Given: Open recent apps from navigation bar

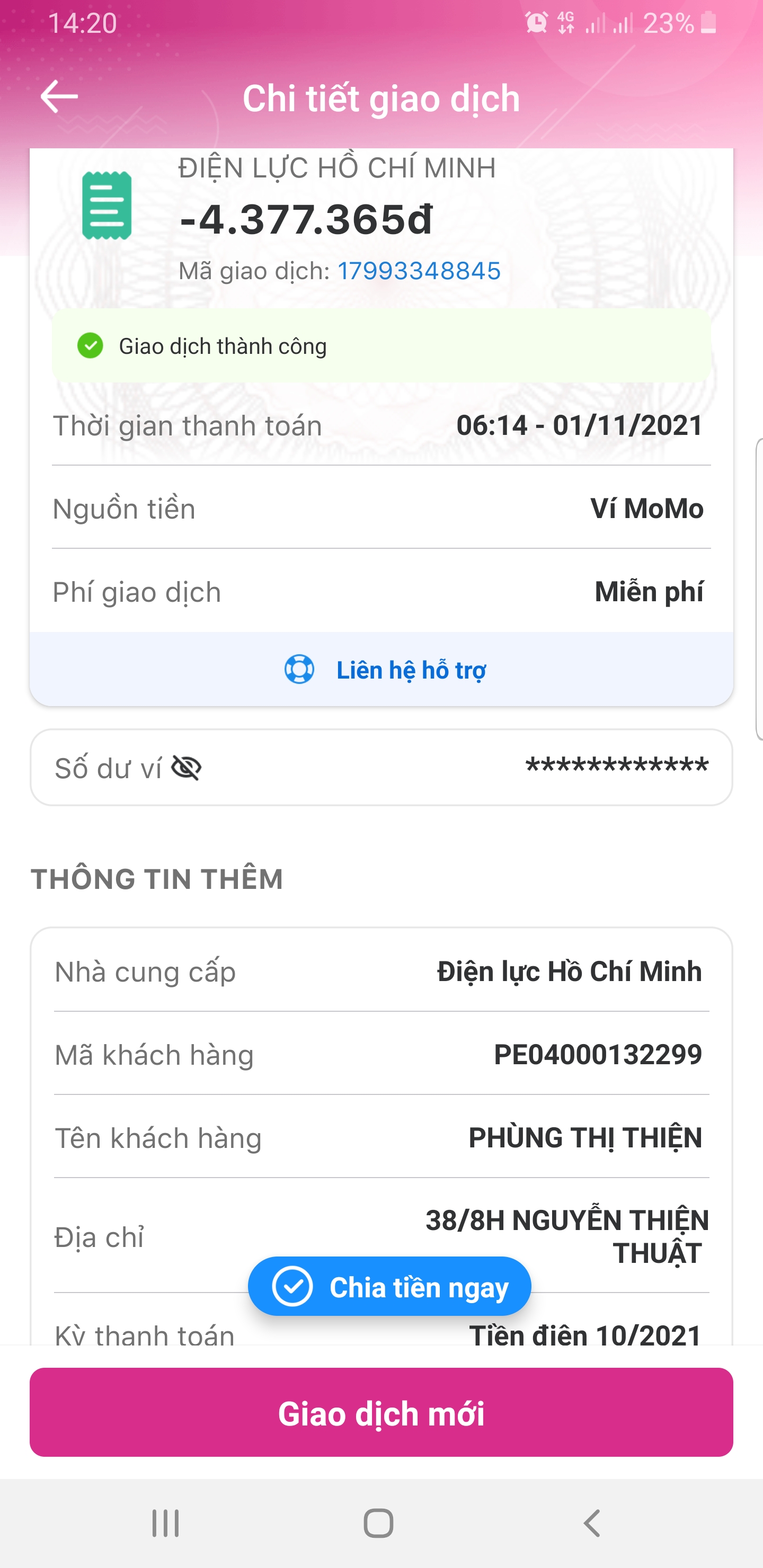Looking at the screenshot, I should point(165,1524).
